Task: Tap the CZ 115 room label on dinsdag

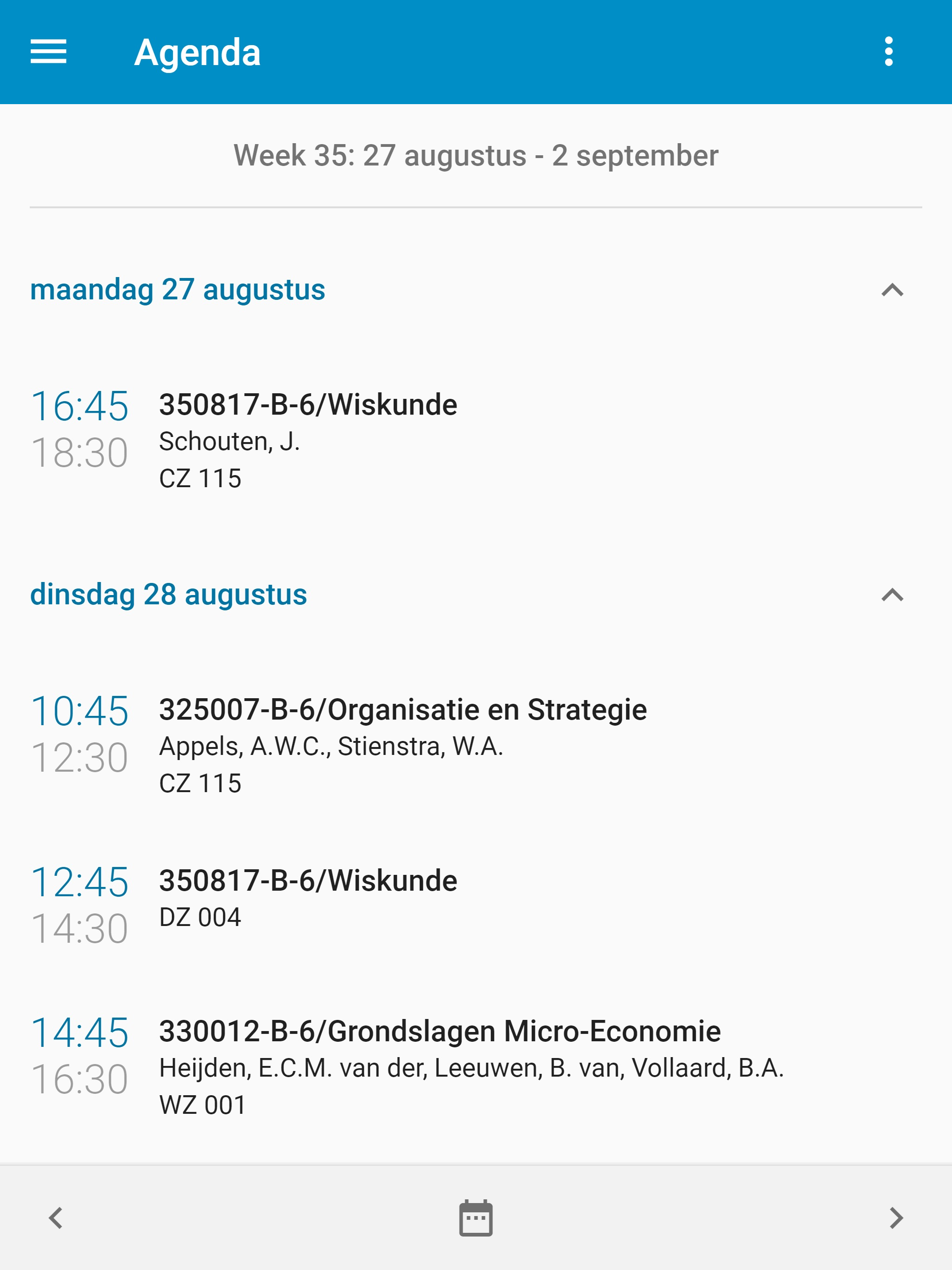Action: tap(200, 783)
